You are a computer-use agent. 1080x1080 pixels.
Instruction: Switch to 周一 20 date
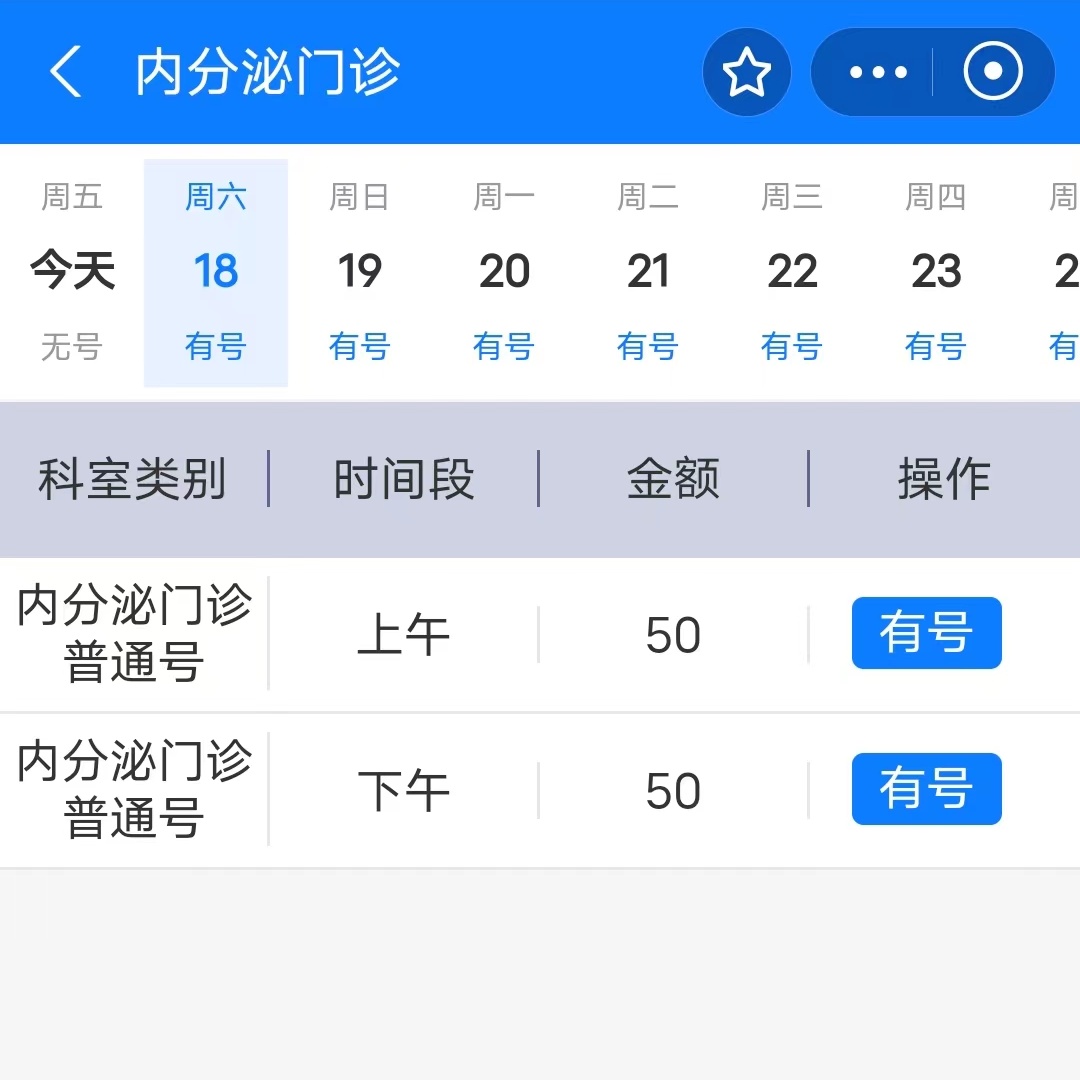click(504, 272)
